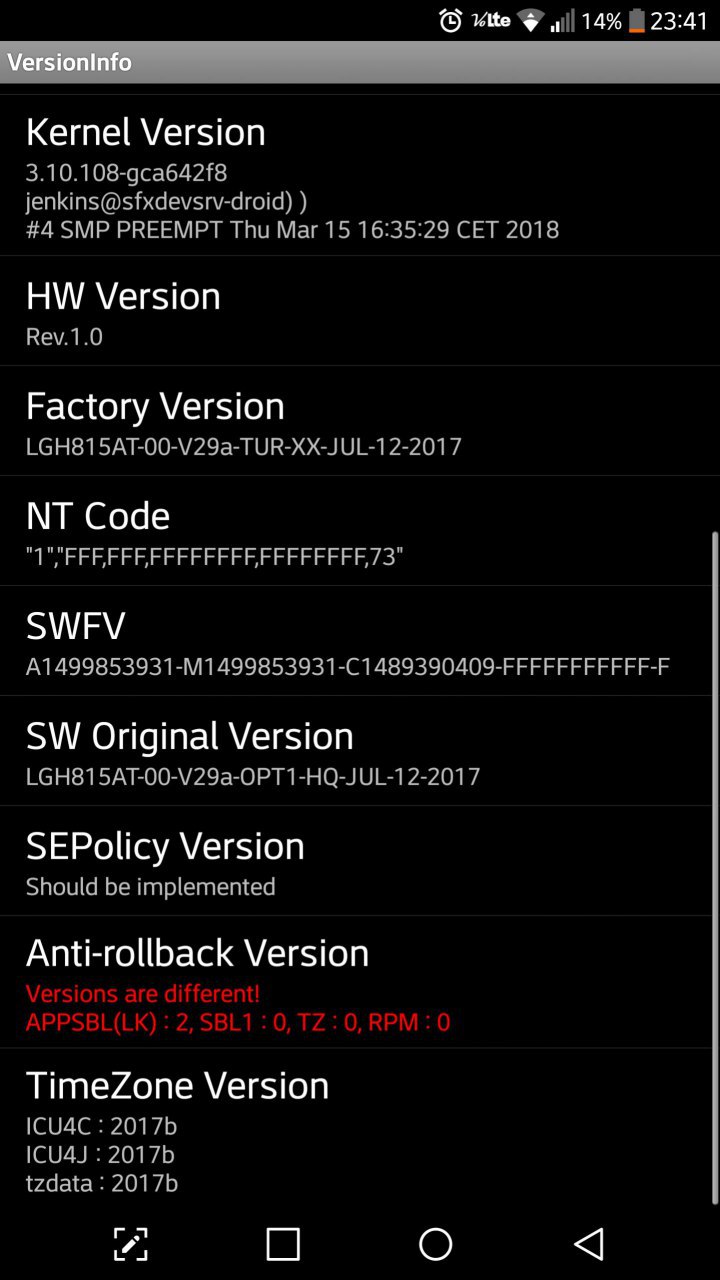Screen dimensions: 720x1280
Task: Show recent apps with the square button
Action: tap(283, 1244)
